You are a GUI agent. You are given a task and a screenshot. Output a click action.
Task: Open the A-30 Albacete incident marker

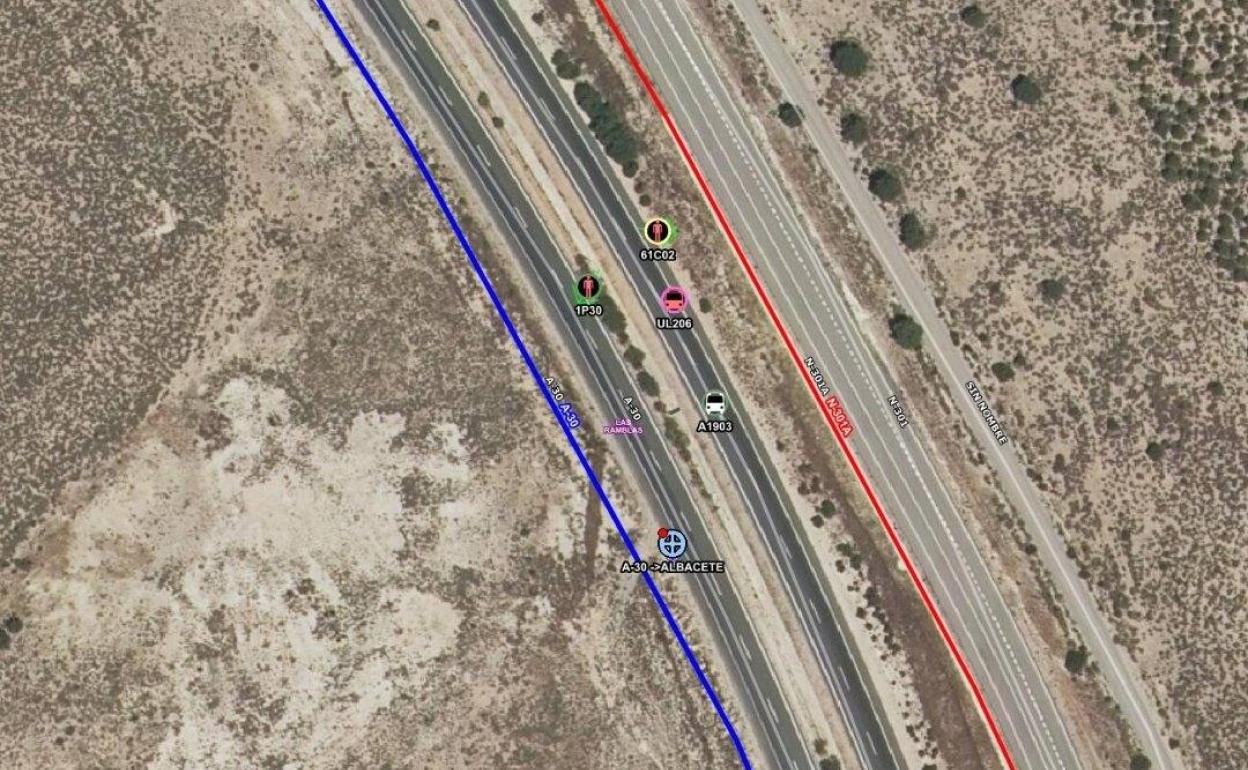[673, 544]
